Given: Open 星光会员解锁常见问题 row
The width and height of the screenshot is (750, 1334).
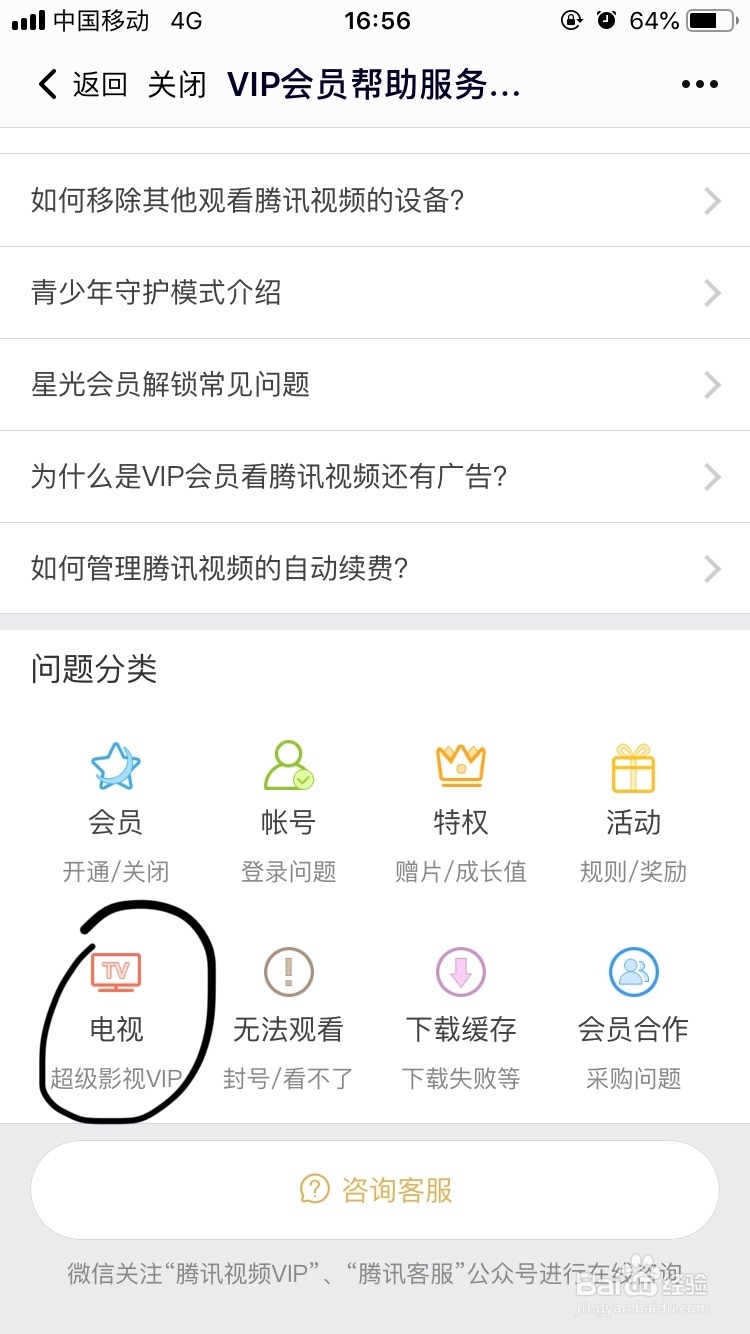Looking at the screenshot, I should (375, 384).
